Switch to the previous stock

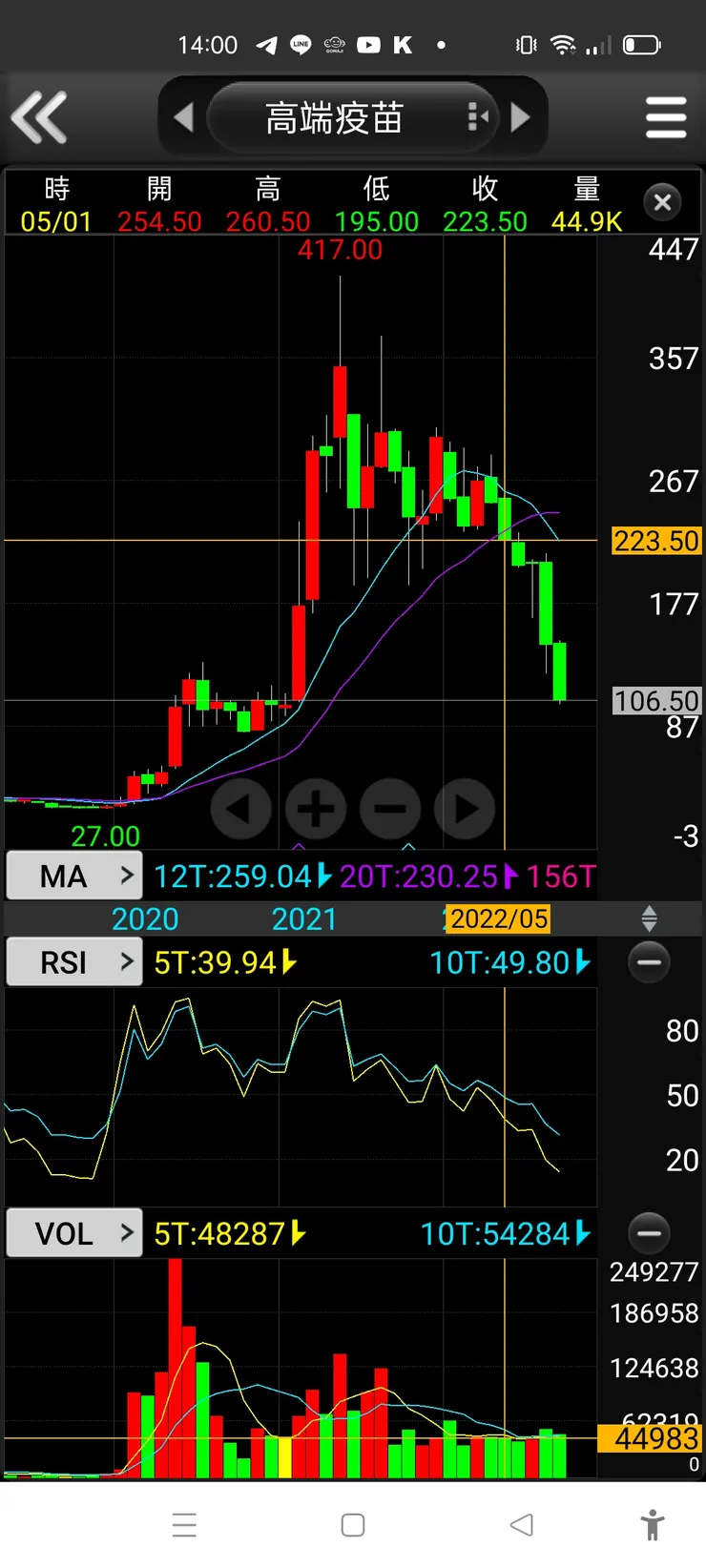tap(184, 117)
